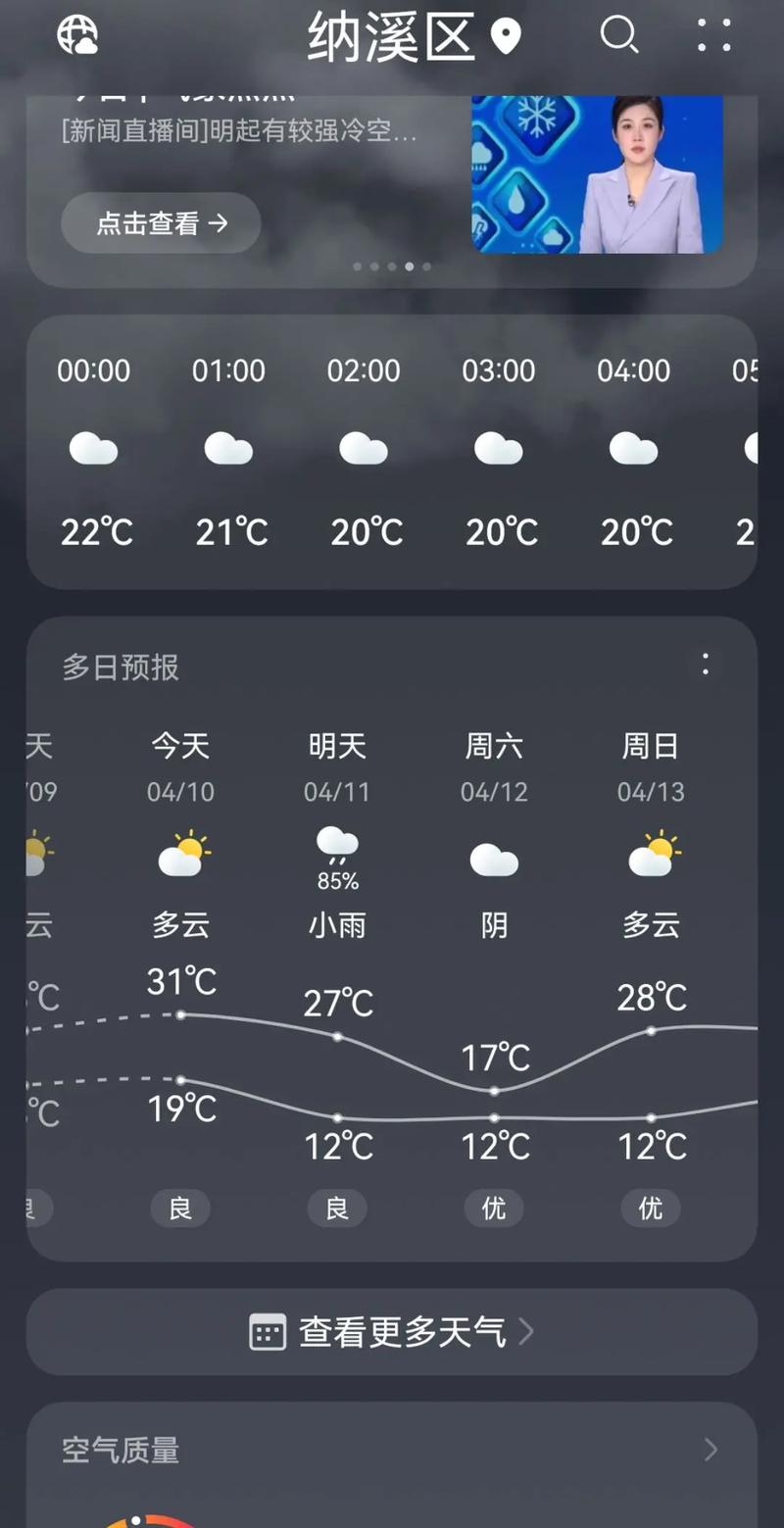Switch to the 今天 forecast column
Viewport: 784px width, 1528px height.
[x=179, y=746]
